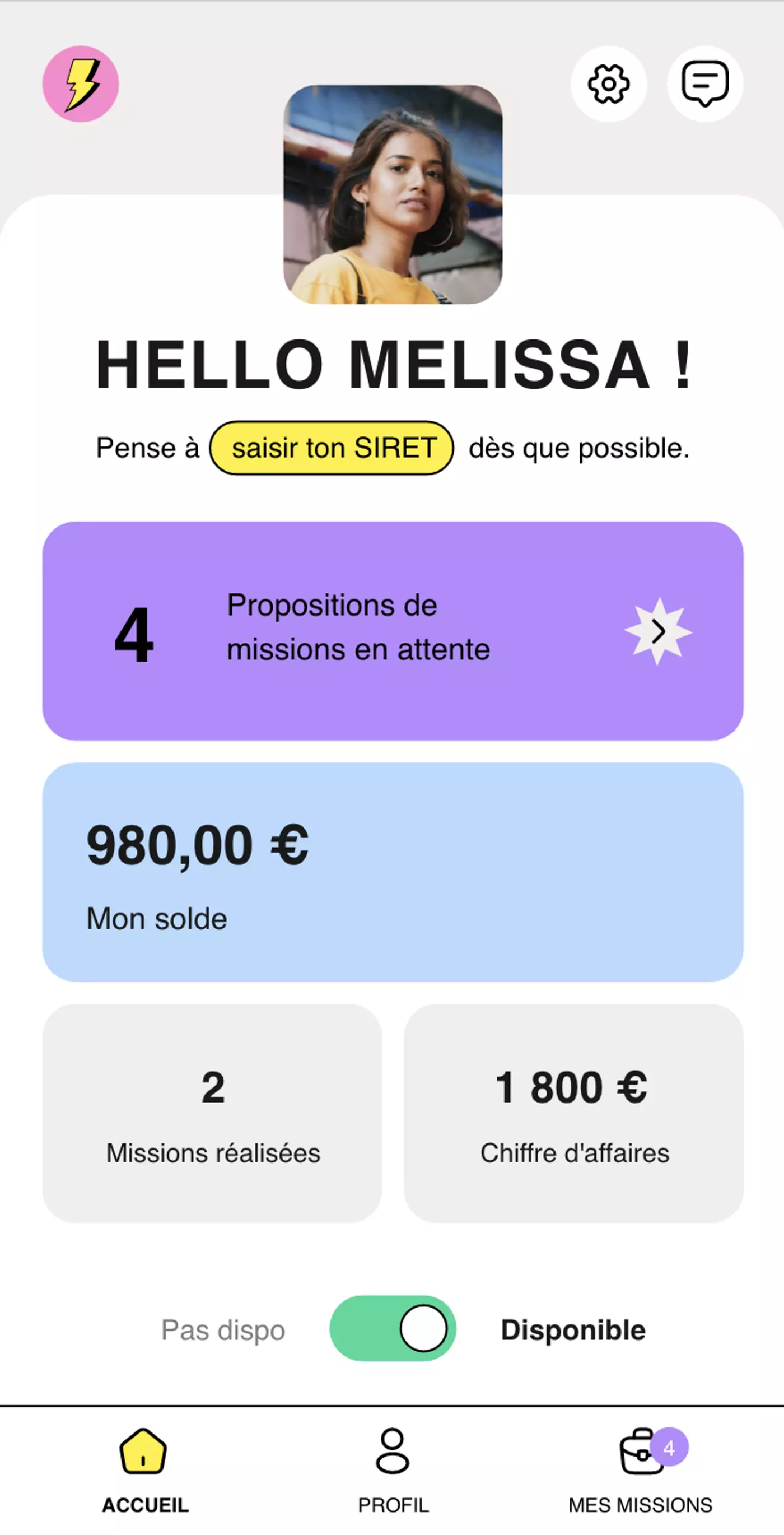Toggle the Disponible availability switch off

393,1329
